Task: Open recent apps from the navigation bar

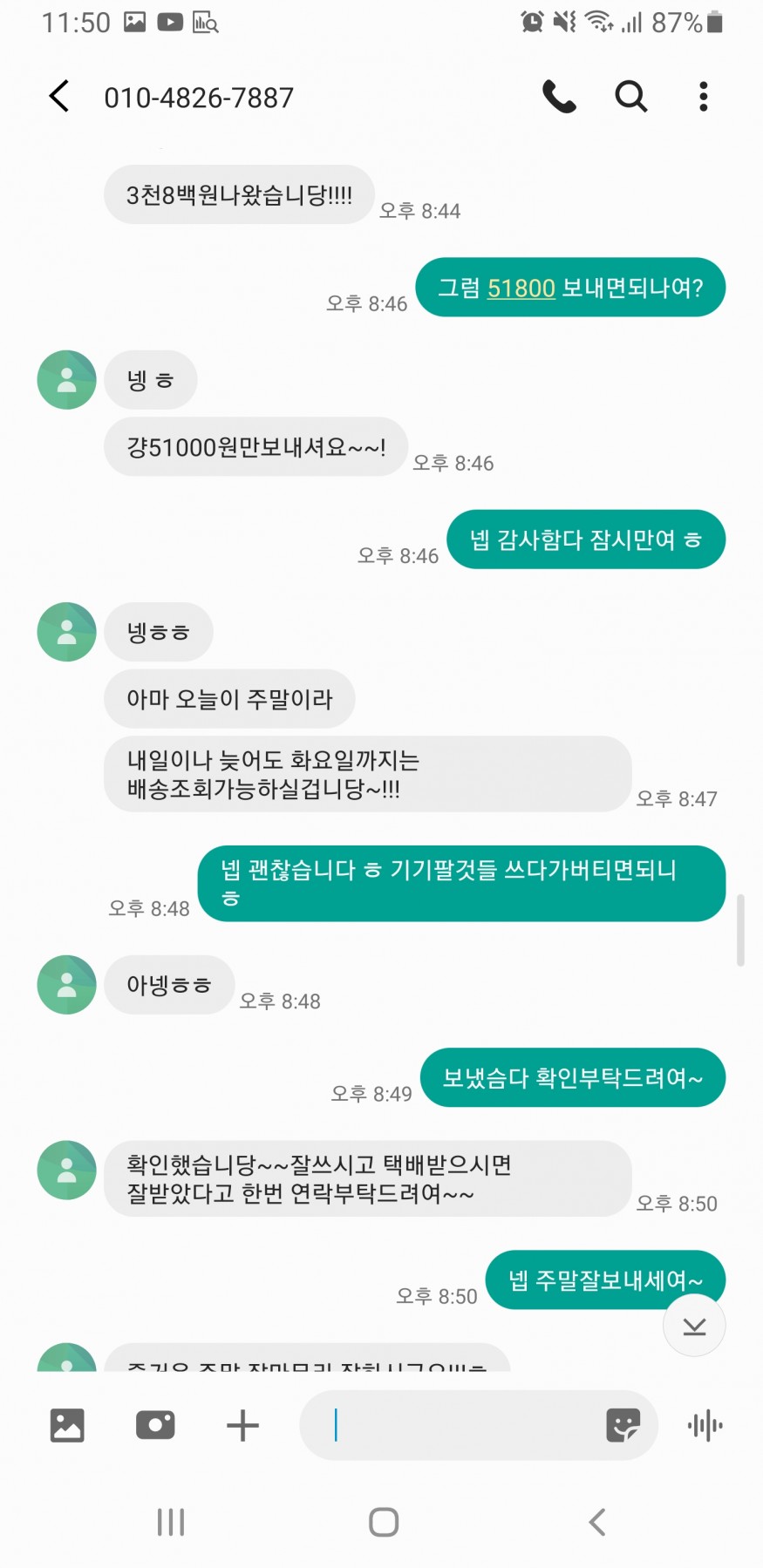Action: [x=171, y=1522]
